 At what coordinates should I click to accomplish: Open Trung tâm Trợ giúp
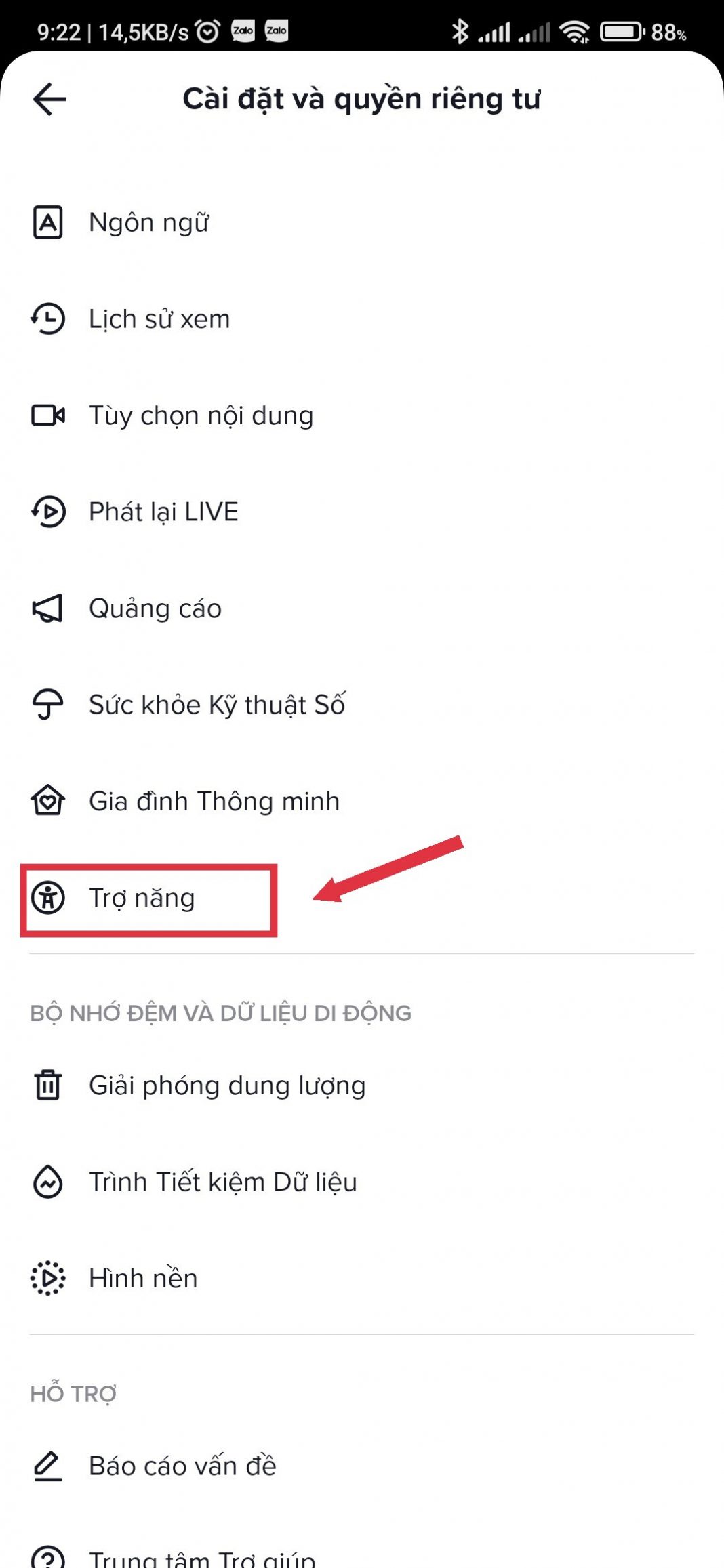click(x=202, y=1557)
